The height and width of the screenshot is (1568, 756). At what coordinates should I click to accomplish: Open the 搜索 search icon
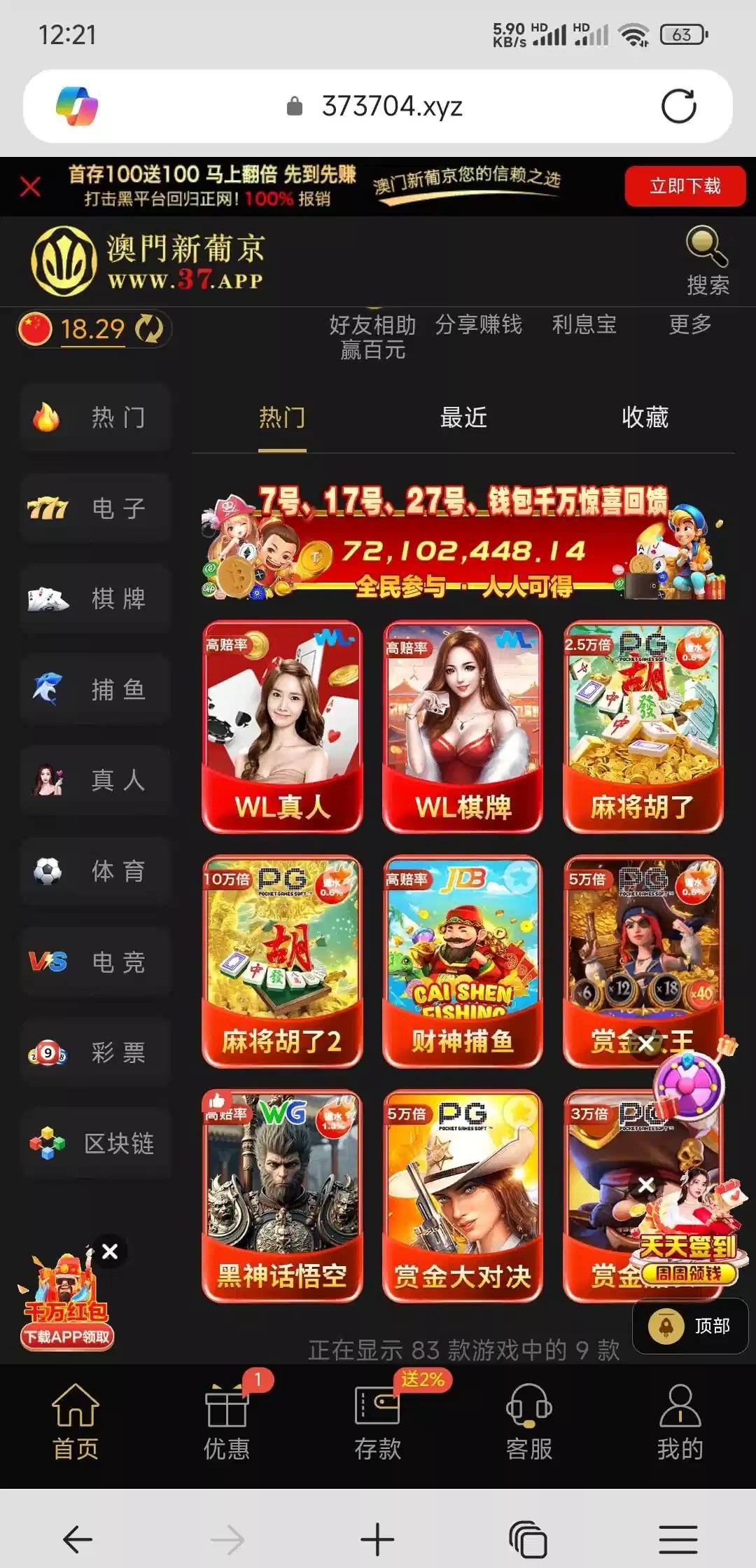point(707,260)
